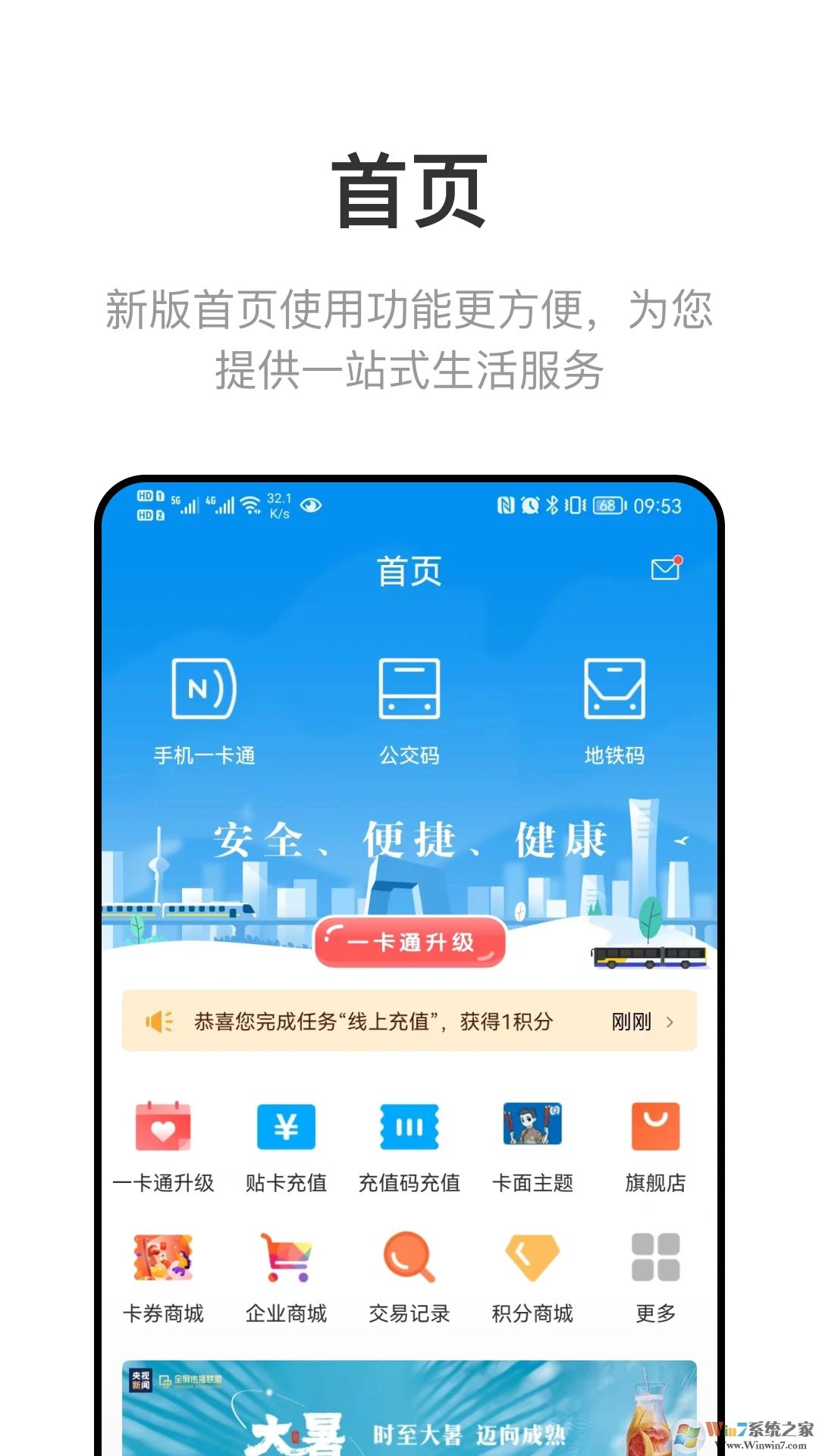Switch to the 首页 home tab
Screen dimensions: 819x1456
click(409, 572)
